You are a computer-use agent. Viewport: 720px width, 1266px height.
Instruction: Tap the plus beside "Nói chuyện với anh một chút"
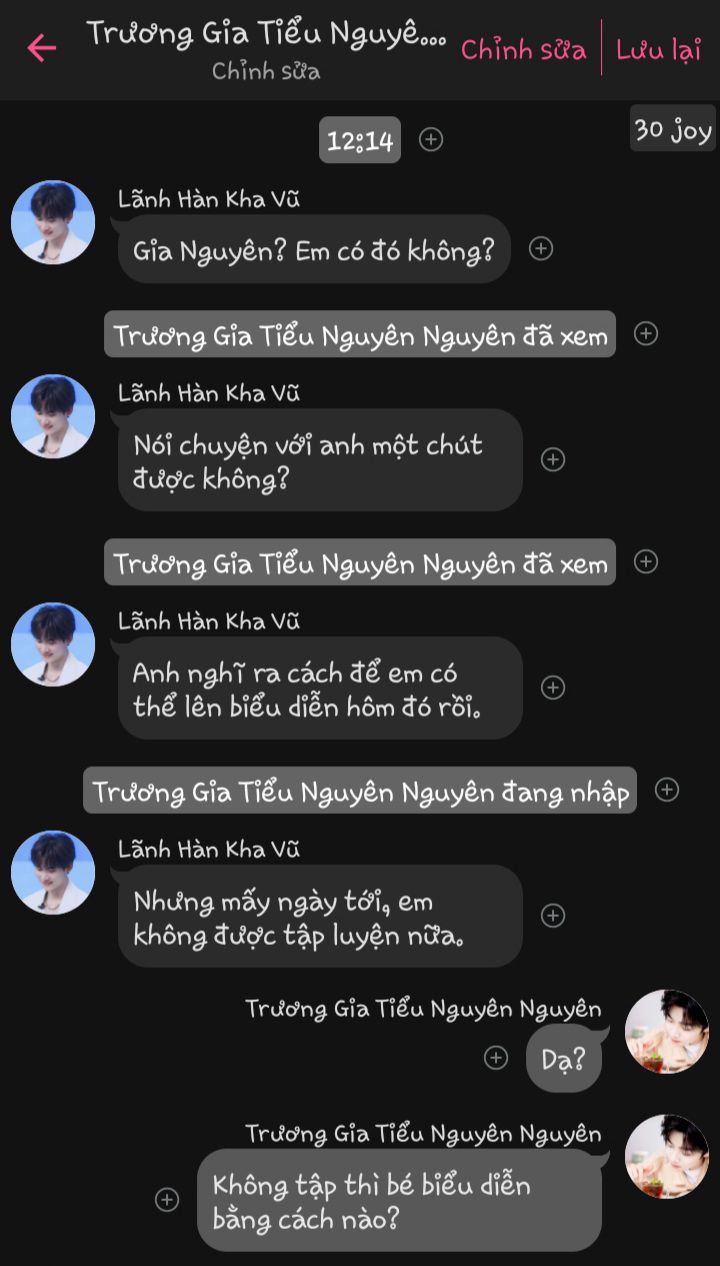tap(553, 459)
